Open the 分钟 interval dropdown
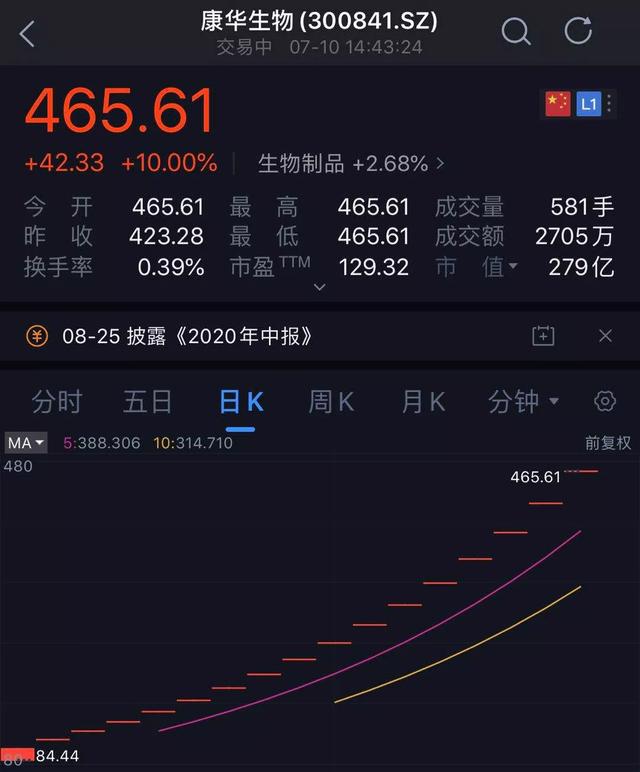 coord(523,402)
